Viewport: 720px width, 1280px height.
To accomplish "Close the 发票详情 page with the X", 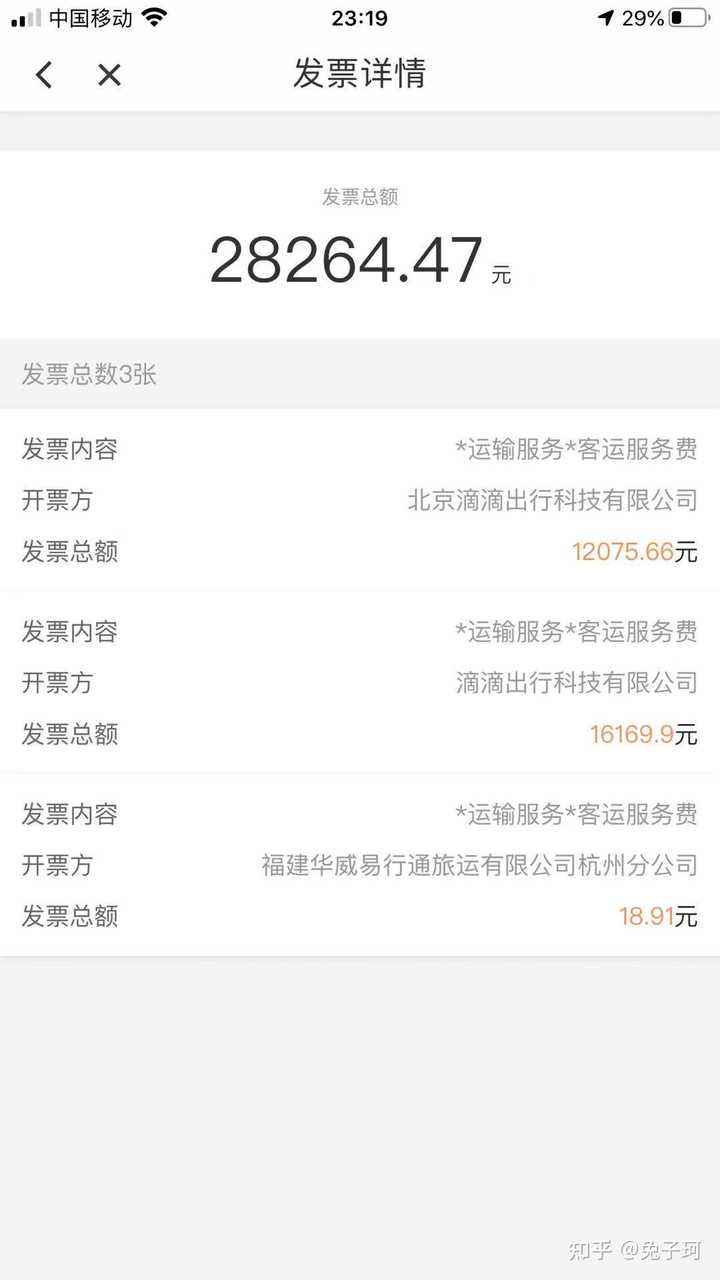I will [109, 74].
